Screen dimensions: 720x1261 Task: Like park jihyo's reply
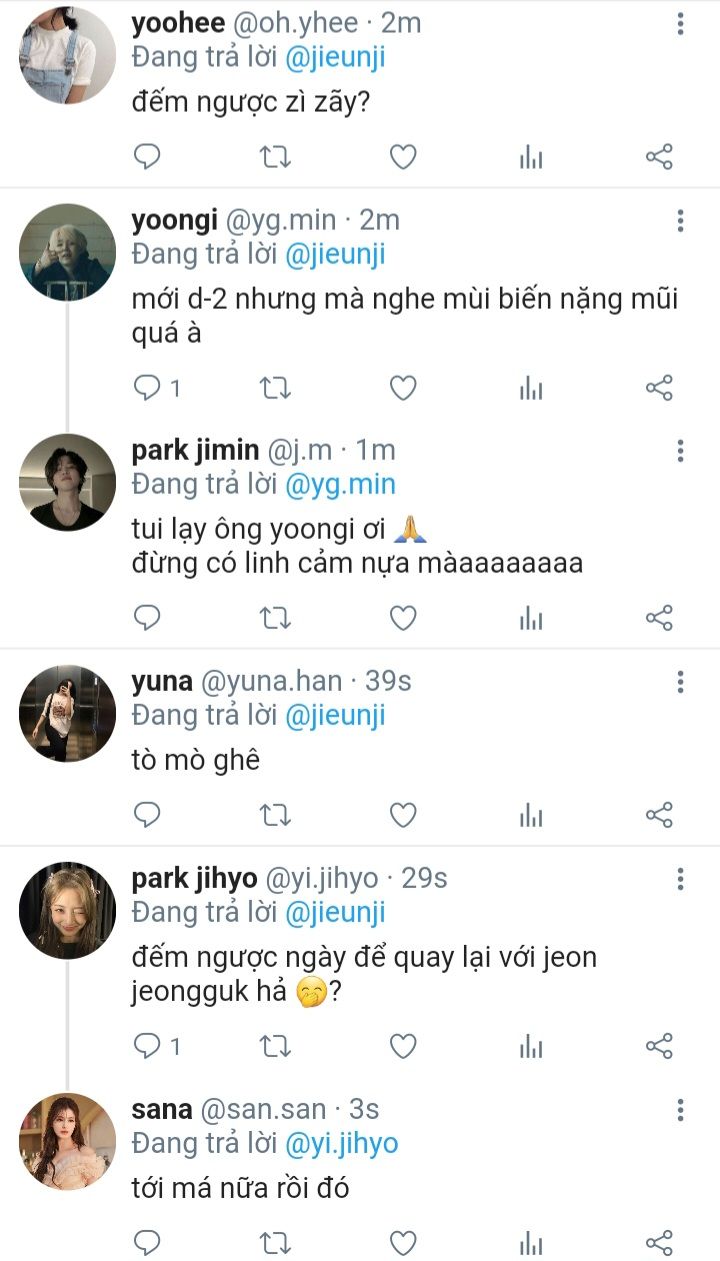pos(402,1046)
